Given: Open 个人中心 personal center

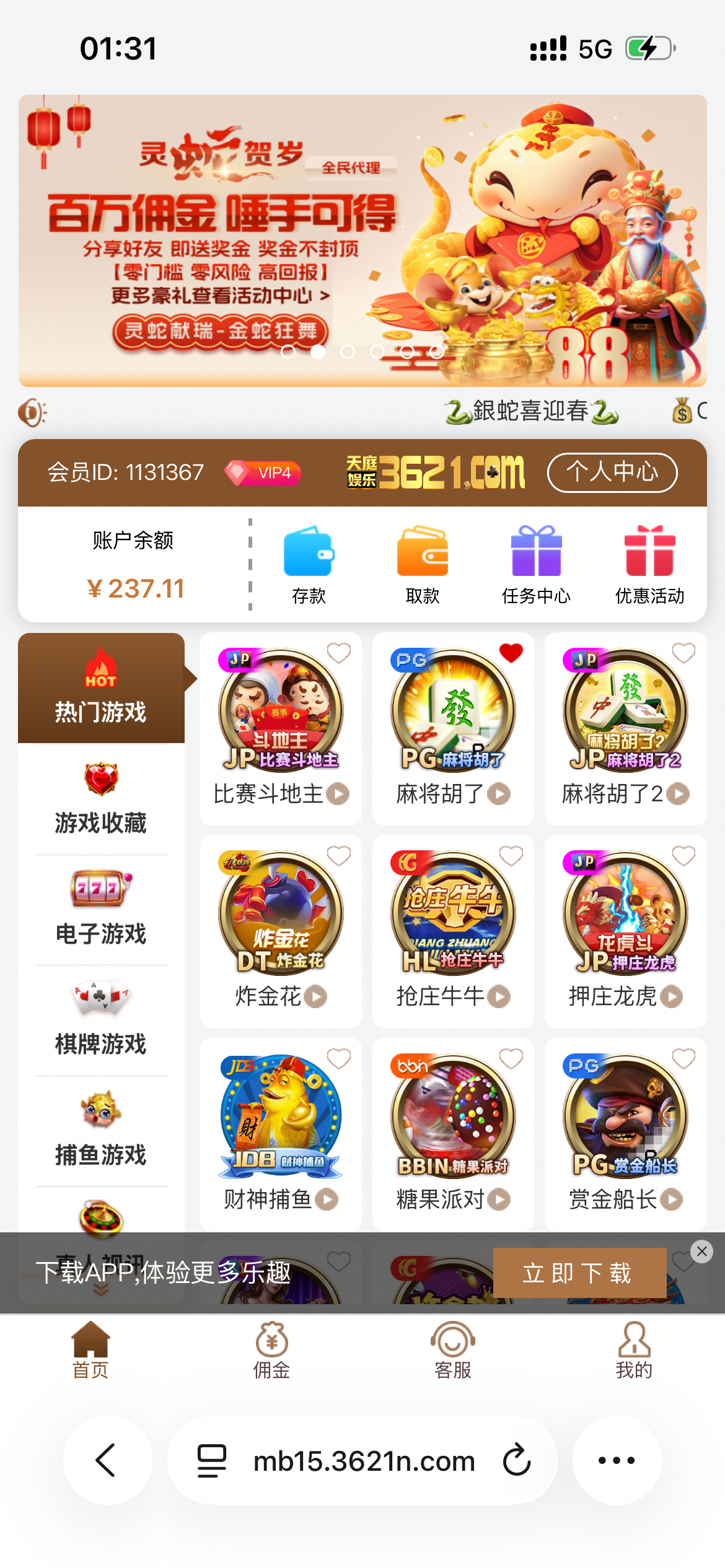Looking at the screenshot, I should (612, 473).
